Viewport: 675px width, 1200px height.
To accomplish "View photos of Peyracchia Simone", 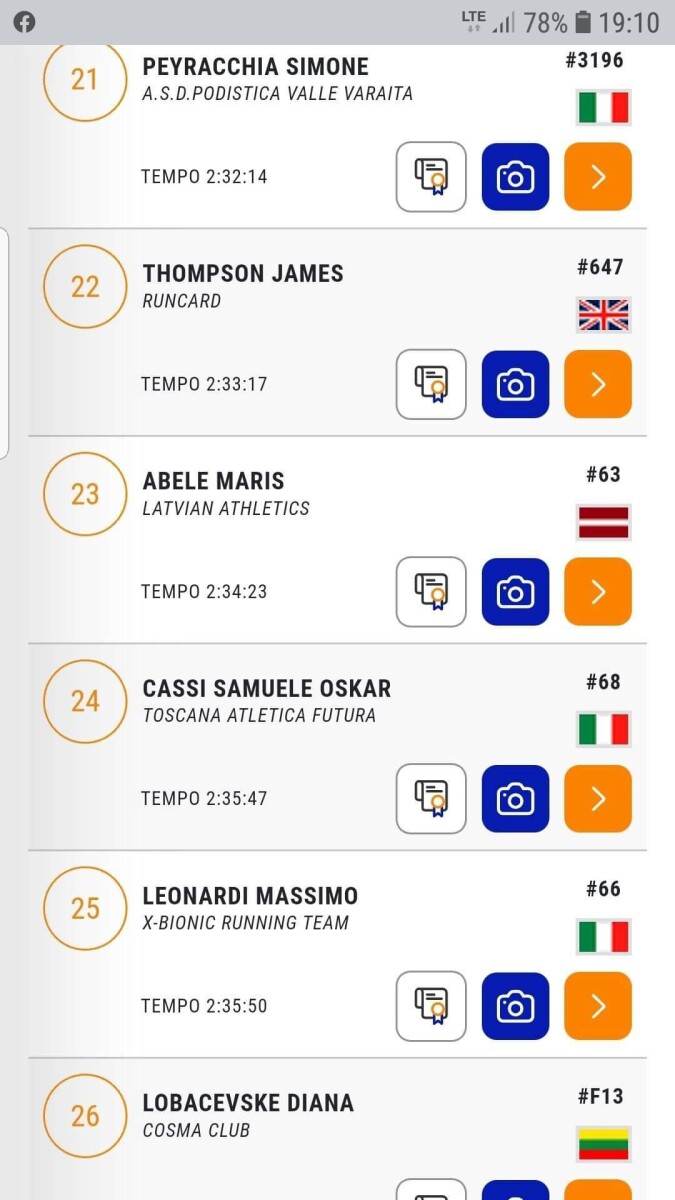I will pyautogui.click(x=515, y=177).
